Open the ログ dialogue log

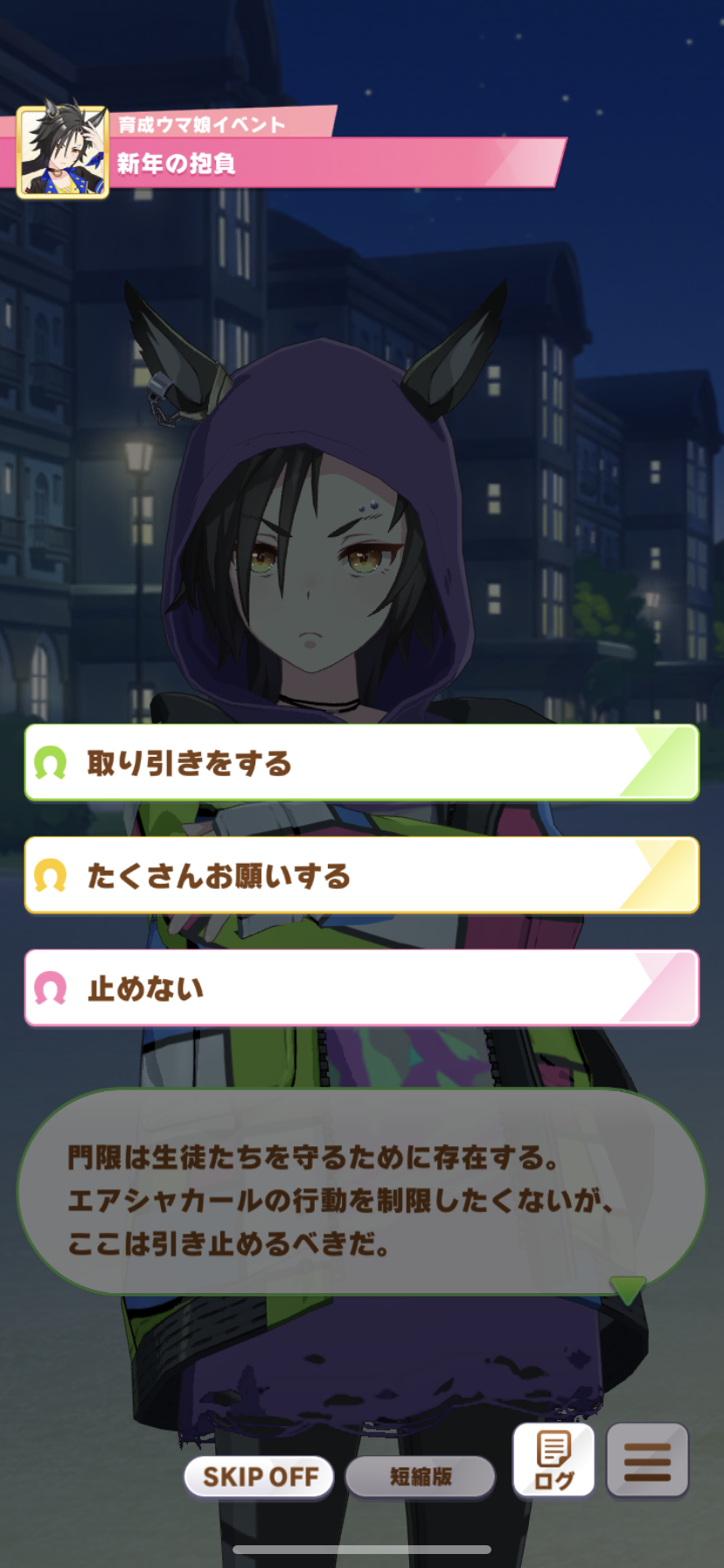[554, 1461]
